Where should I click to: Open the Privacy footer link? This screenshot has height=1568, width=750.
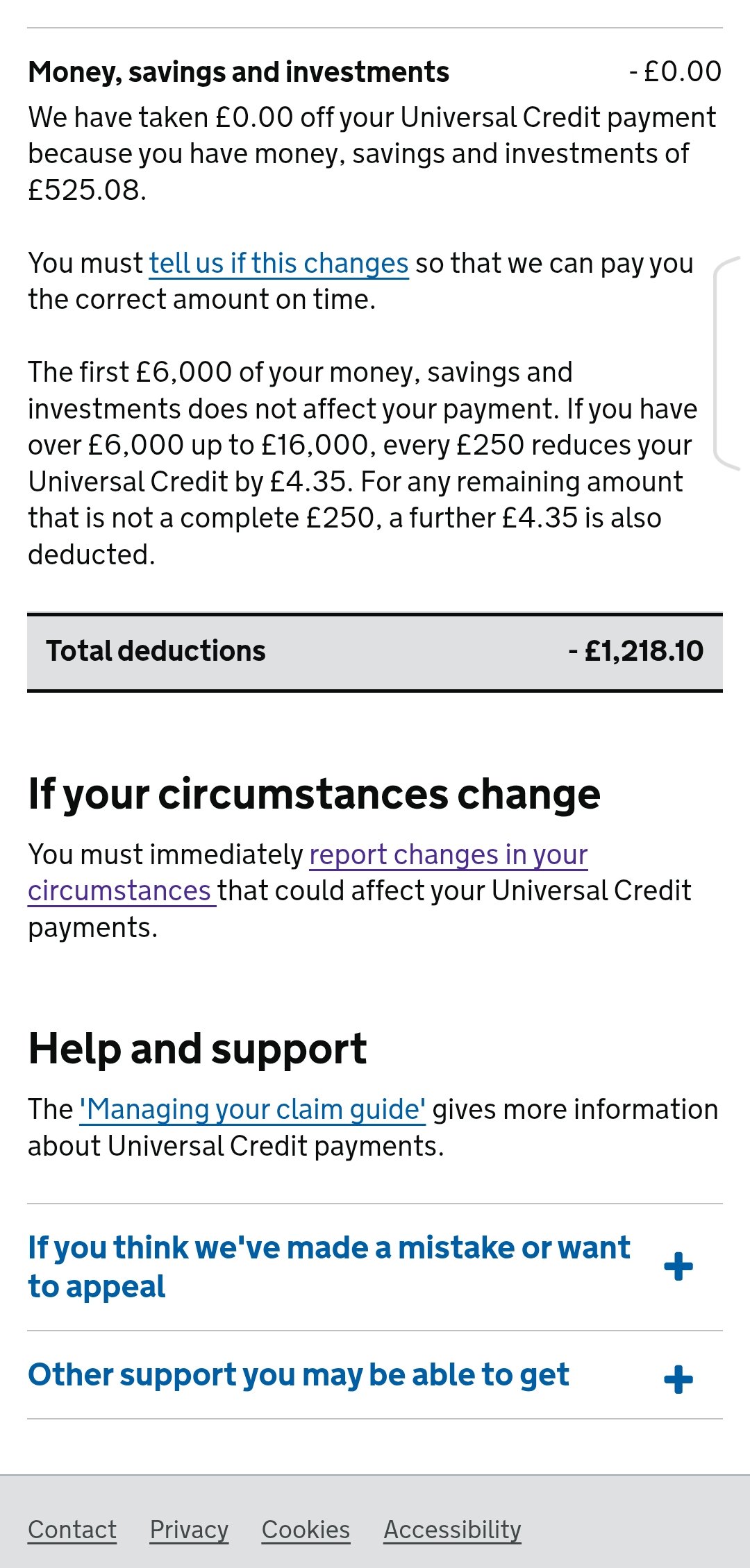(189, 1530)
